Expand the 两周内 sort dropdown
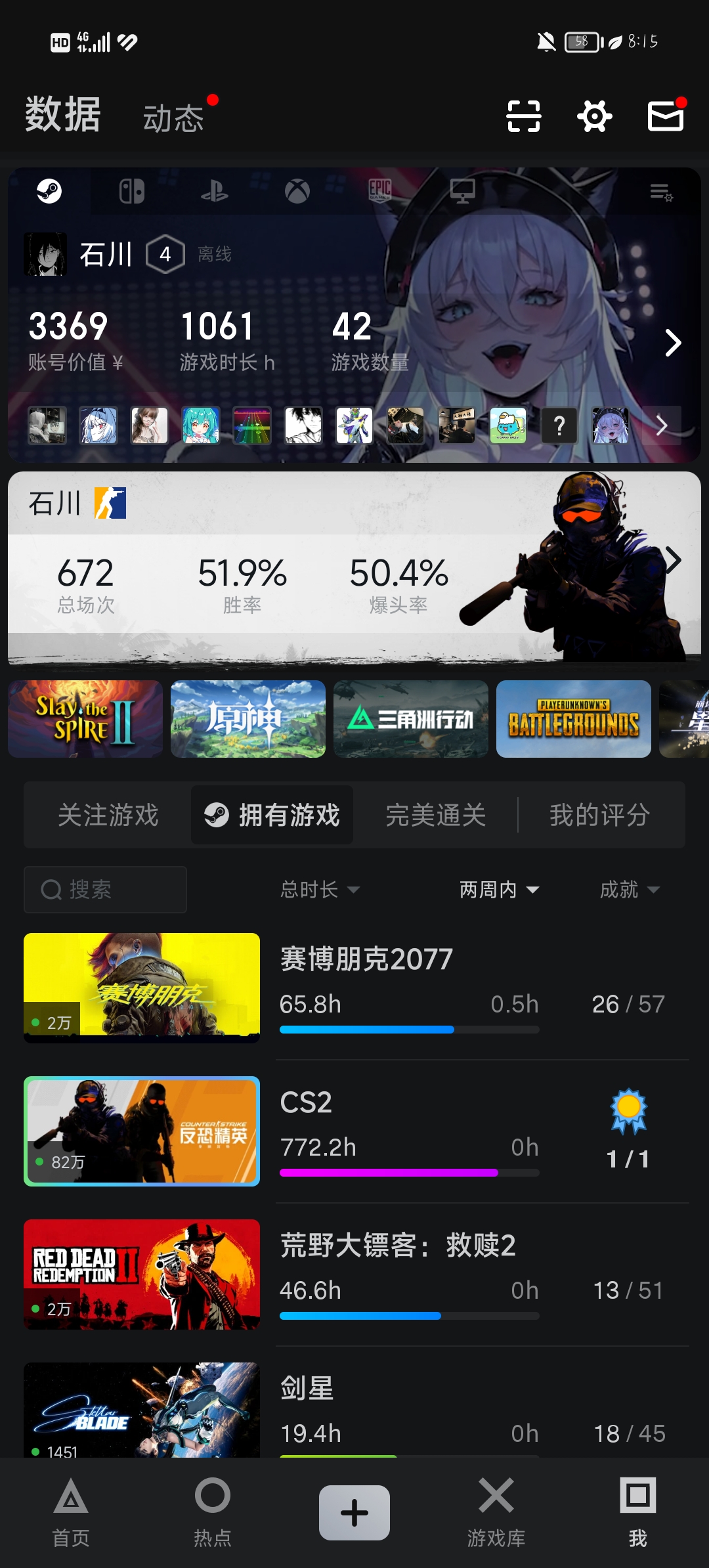The image size is (709, 1568). coord(499,890)
